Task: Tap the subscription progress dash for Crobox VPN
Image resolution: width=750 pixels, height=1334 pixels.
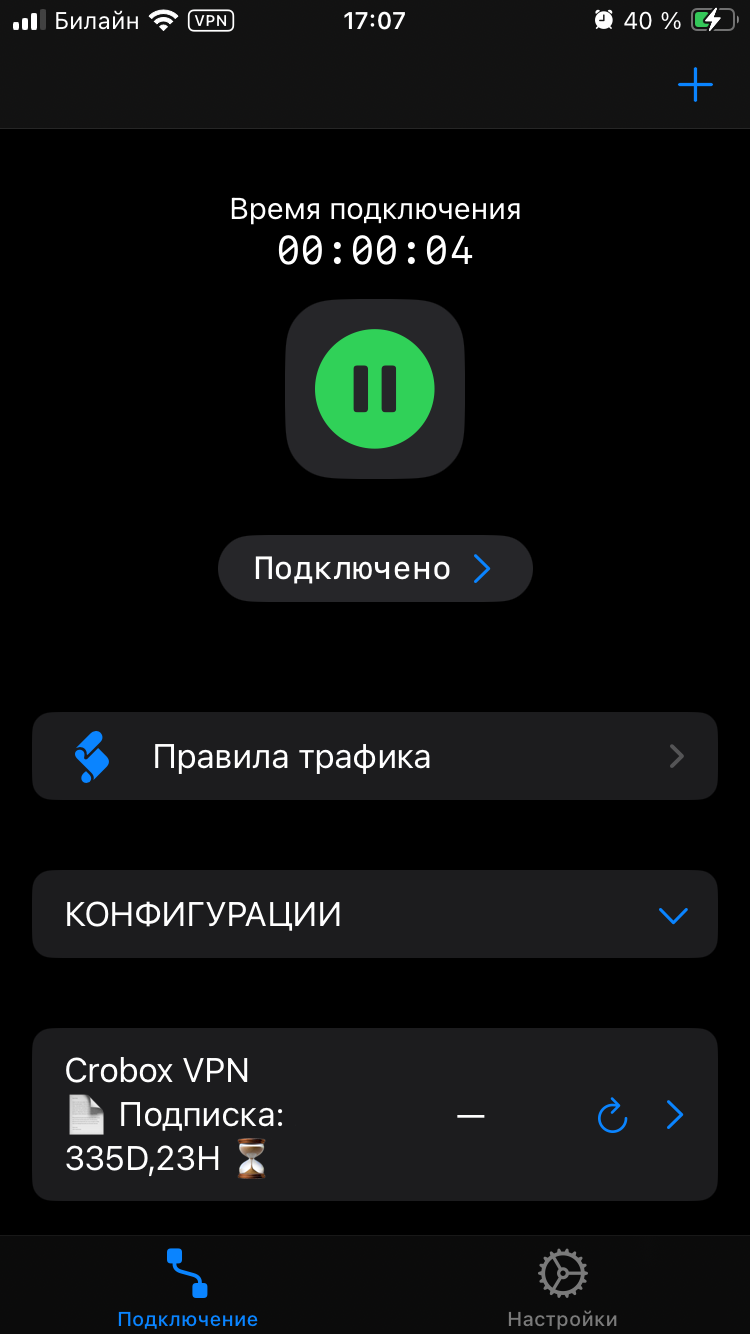Action: (470, 1115)
